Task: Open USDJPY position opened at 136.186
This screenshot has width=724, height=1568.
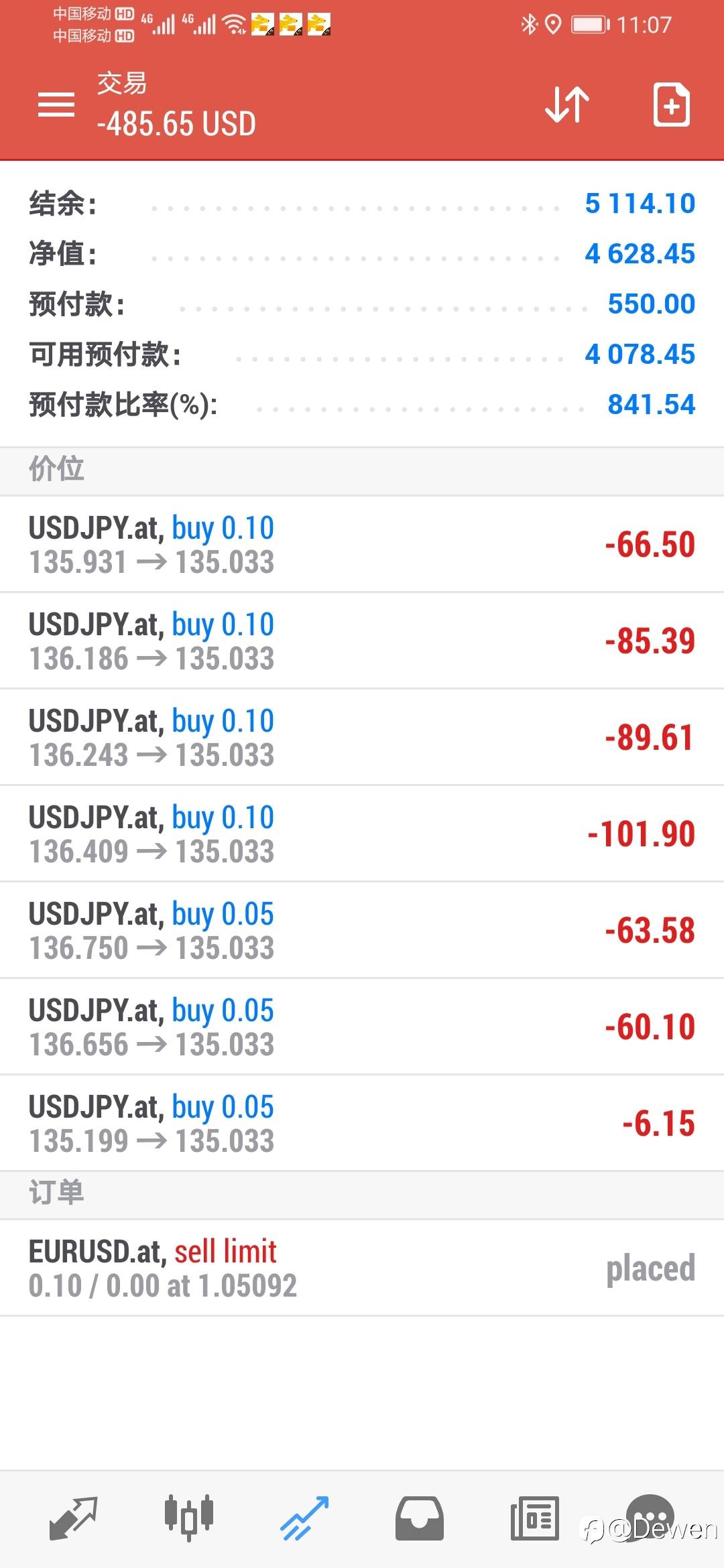Action: click(362, 641)
